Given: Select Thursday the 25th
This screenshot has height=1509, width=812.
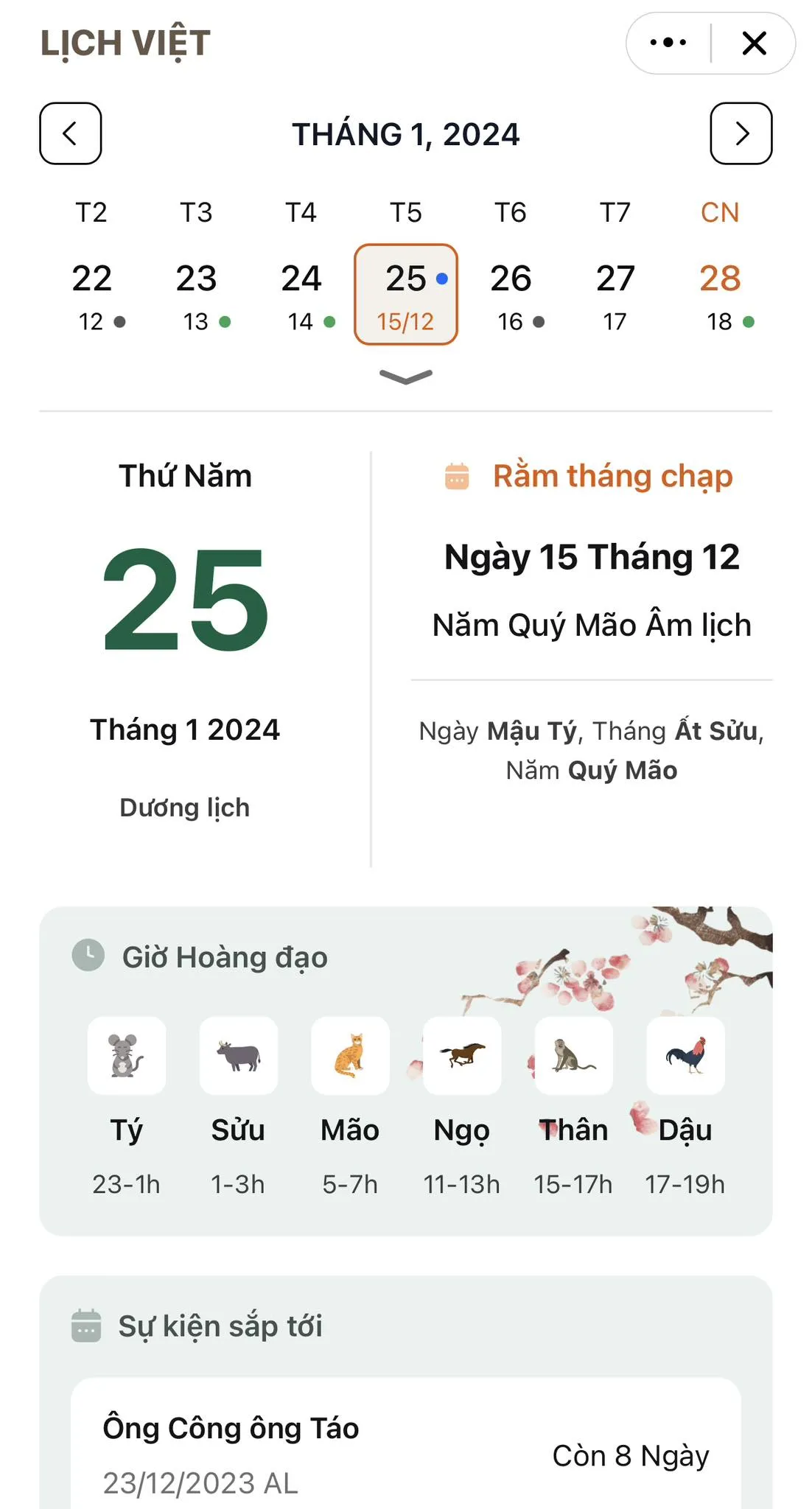Looking at the screenshot, I should pyautogui.click(x=406, y=294).
